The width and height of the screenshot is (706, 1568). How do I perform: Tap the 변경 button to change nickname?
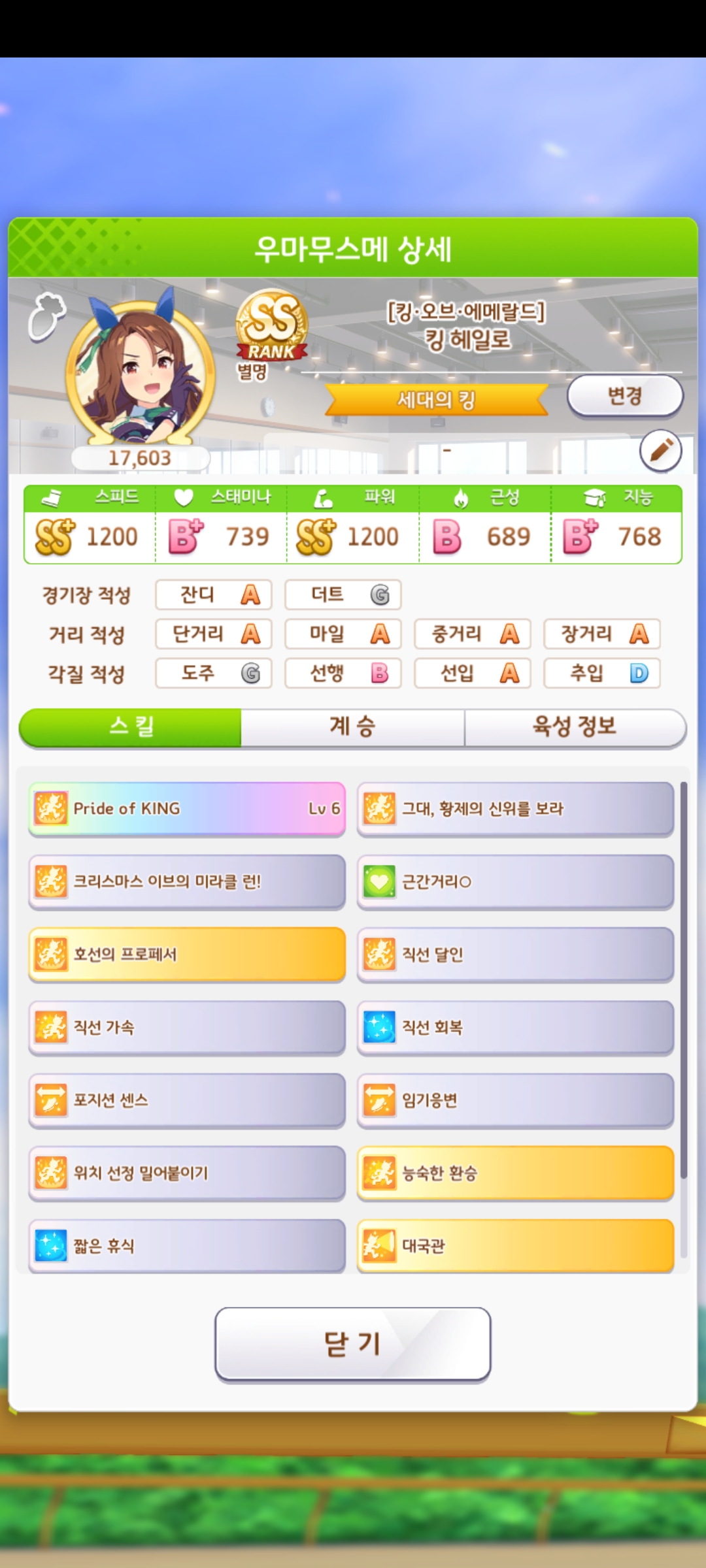click(624, 396)
